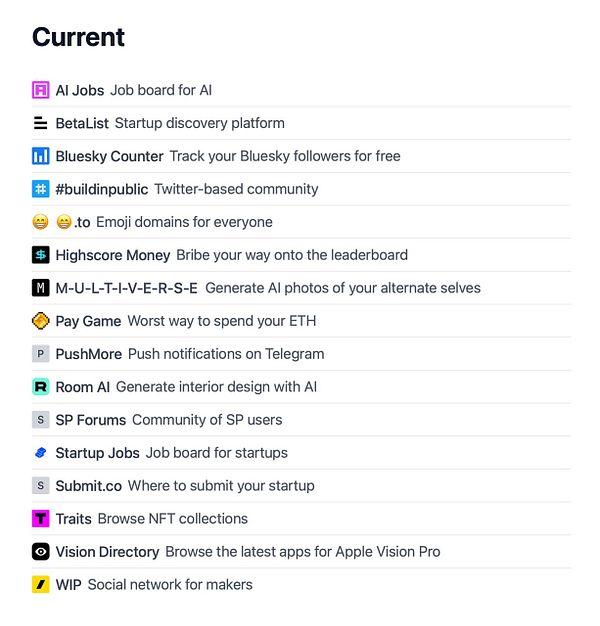The width and height of the screenshot is (600, 626).
Task: Go to SP Forums community
Action: click(x=90, y=420)
